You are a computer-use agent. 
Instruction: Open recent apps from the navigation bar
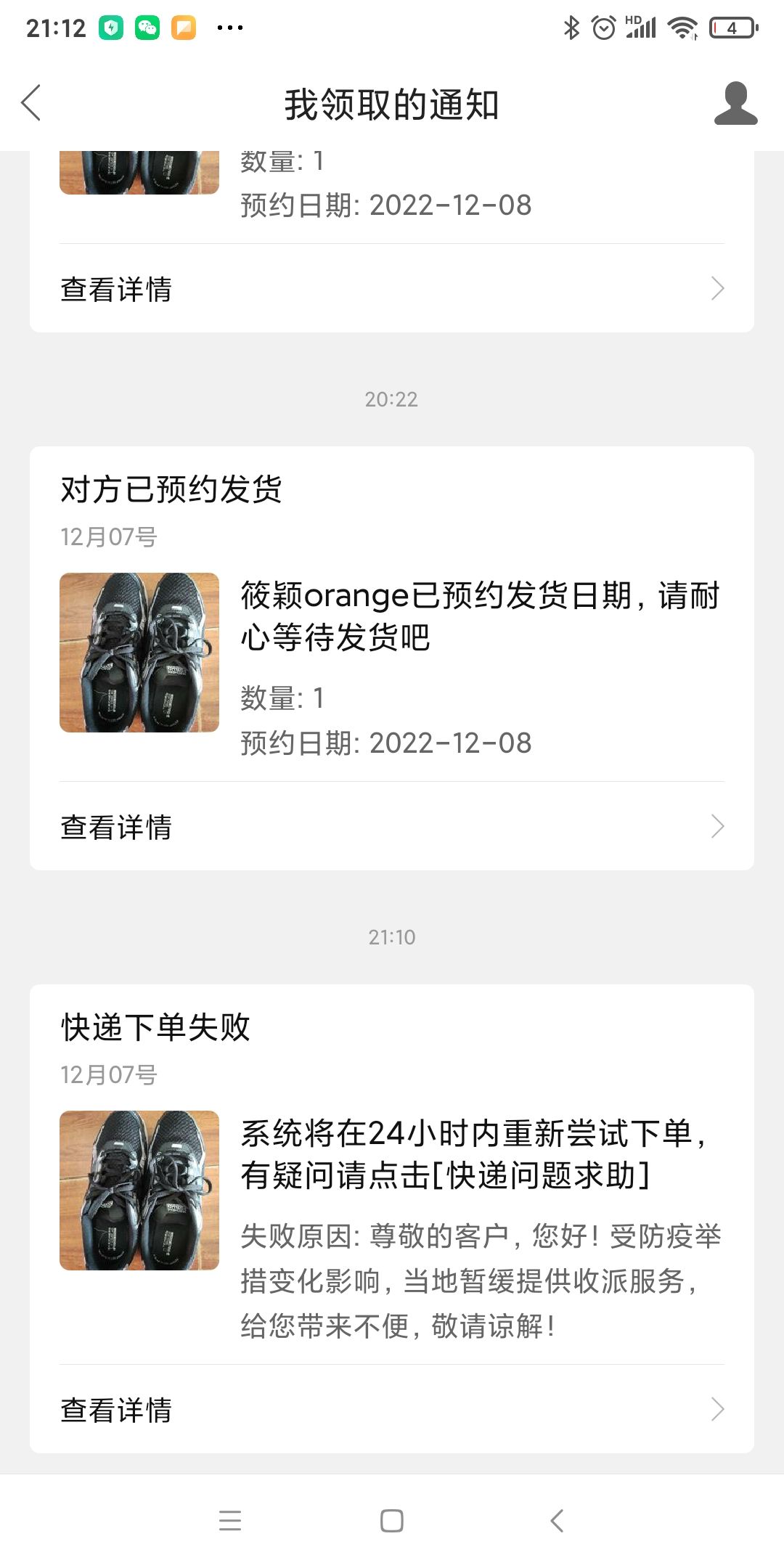tap(230, 1521)
